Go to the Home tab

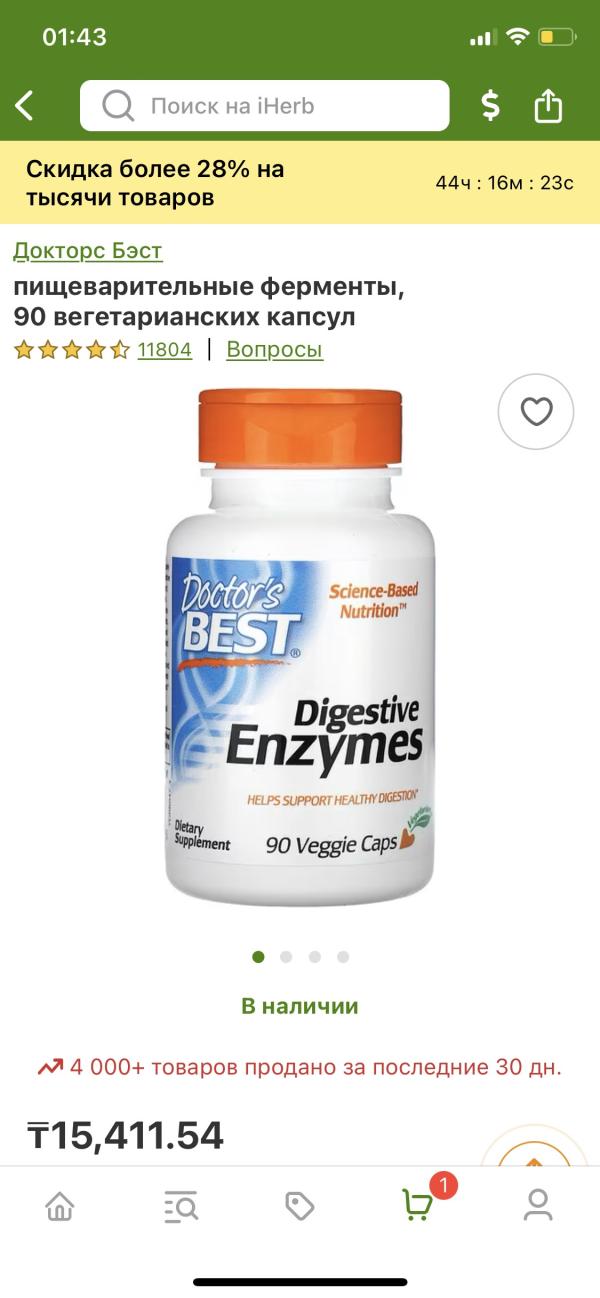[x=60, y=1207]
